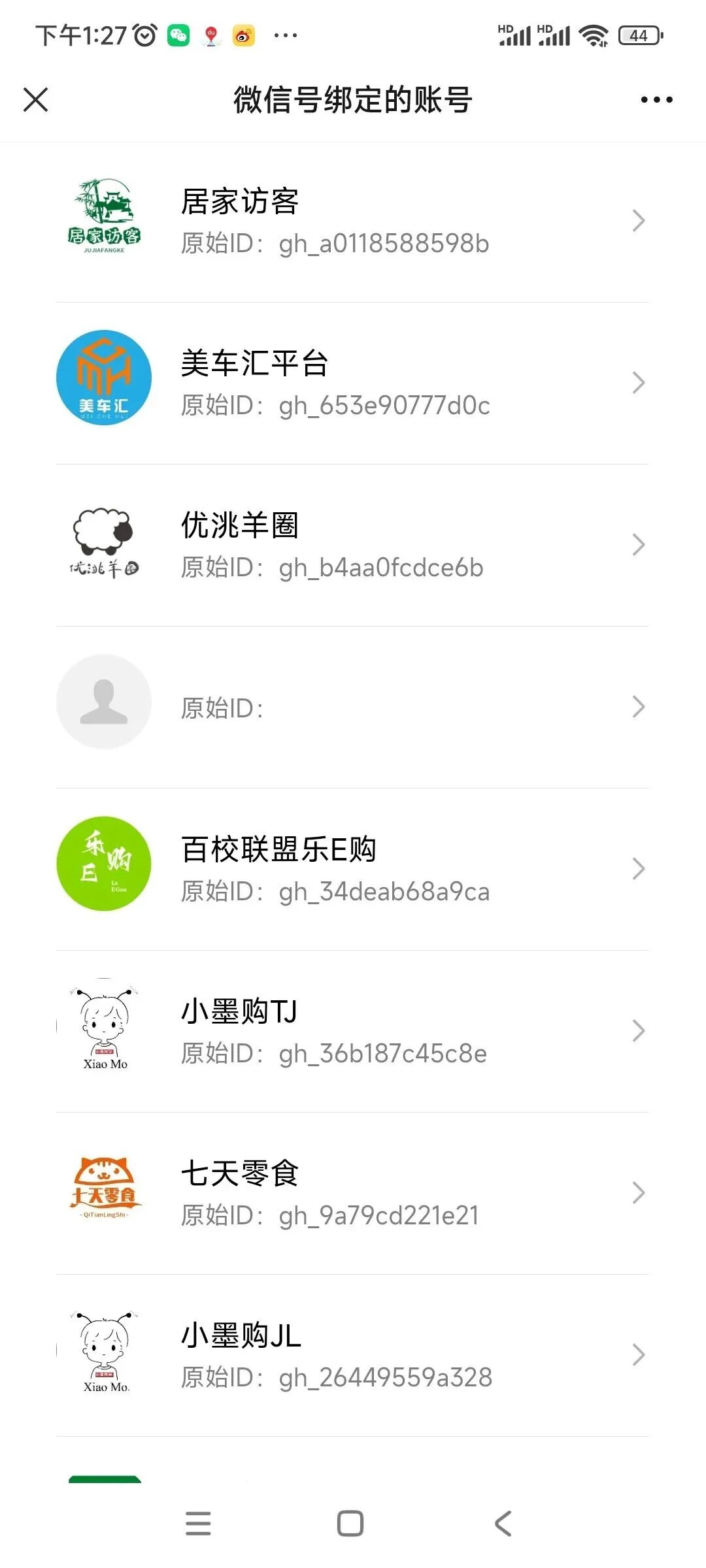Tap the unnamed account with blank ID

pyautogui.click(x=352, y=707)
